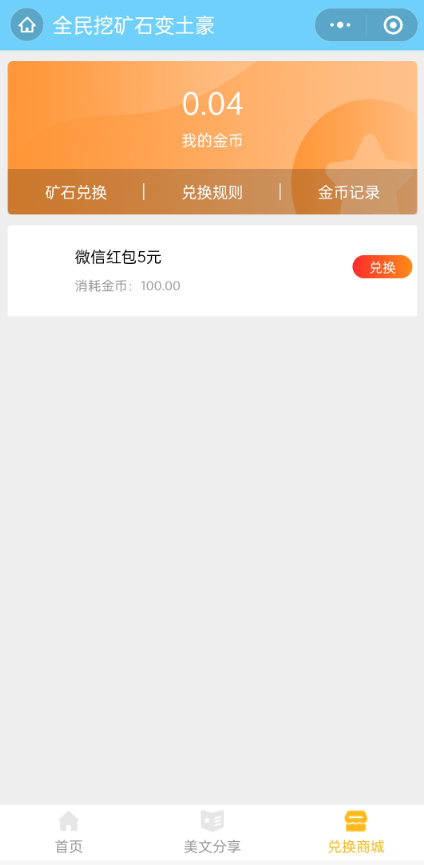
Task: View 兑换规则 exchange rules
Action: 212,193
